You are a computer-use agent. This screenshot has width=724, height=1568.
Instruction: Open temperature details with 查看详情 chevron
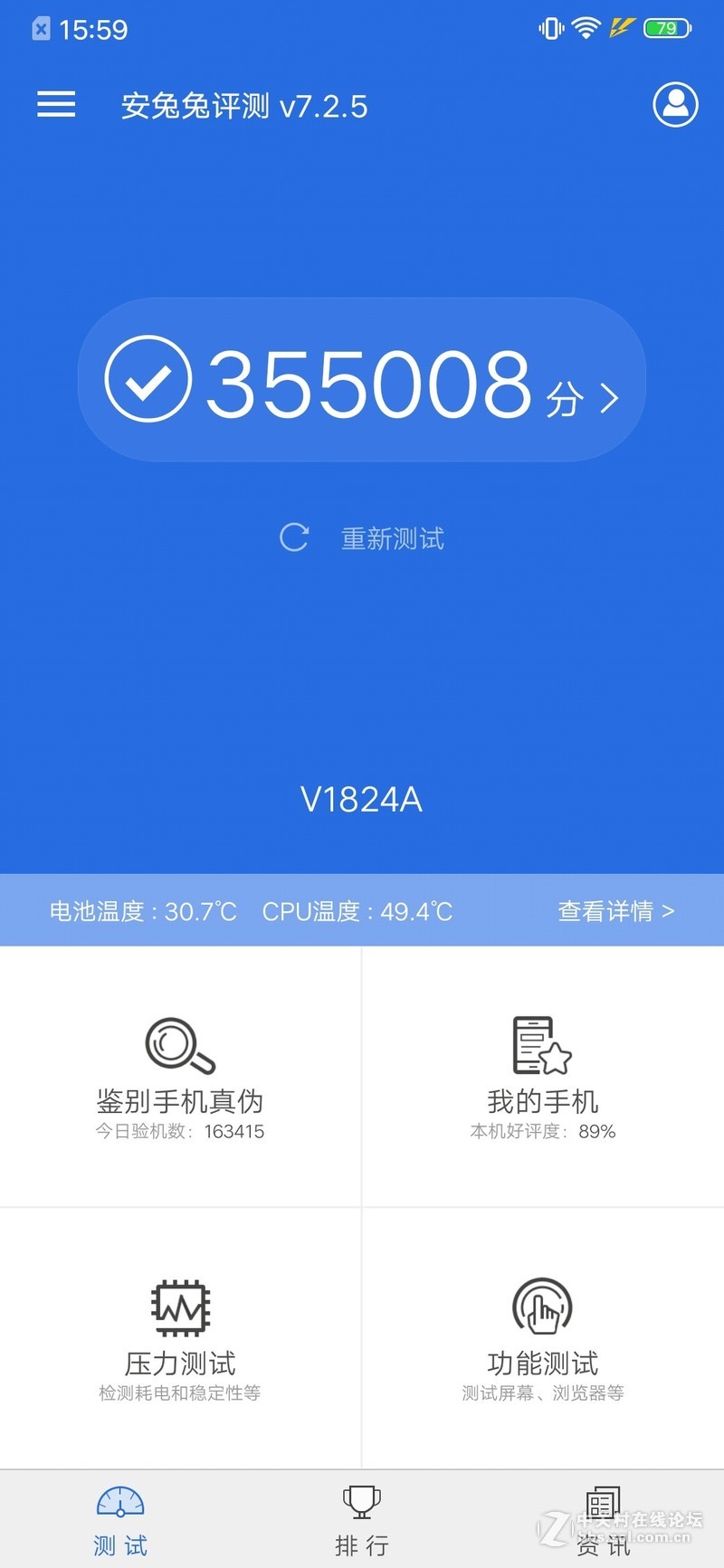pos(615,911)
